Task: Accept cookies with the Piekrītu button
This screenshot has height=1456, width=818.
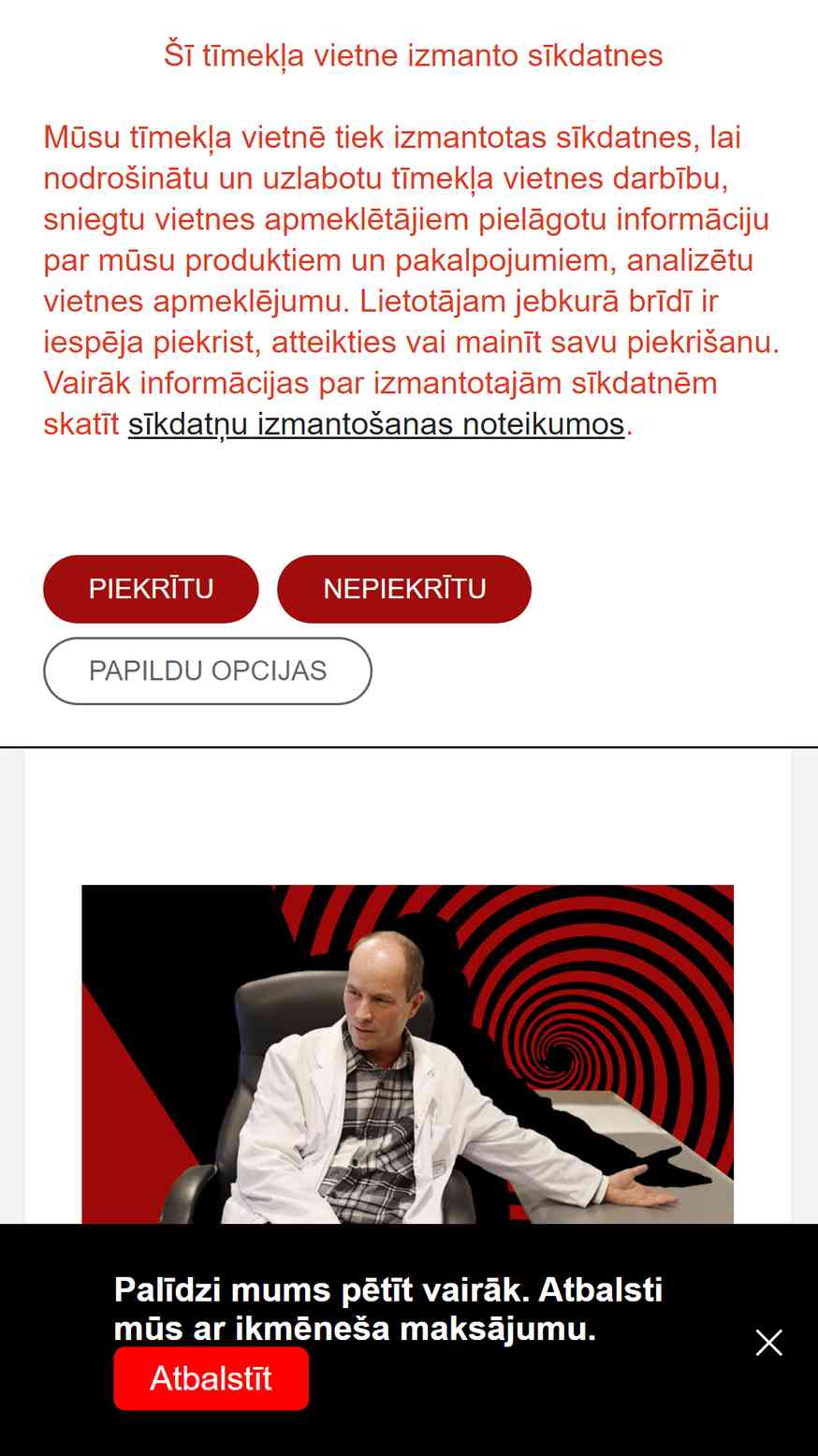Action: 151,589
